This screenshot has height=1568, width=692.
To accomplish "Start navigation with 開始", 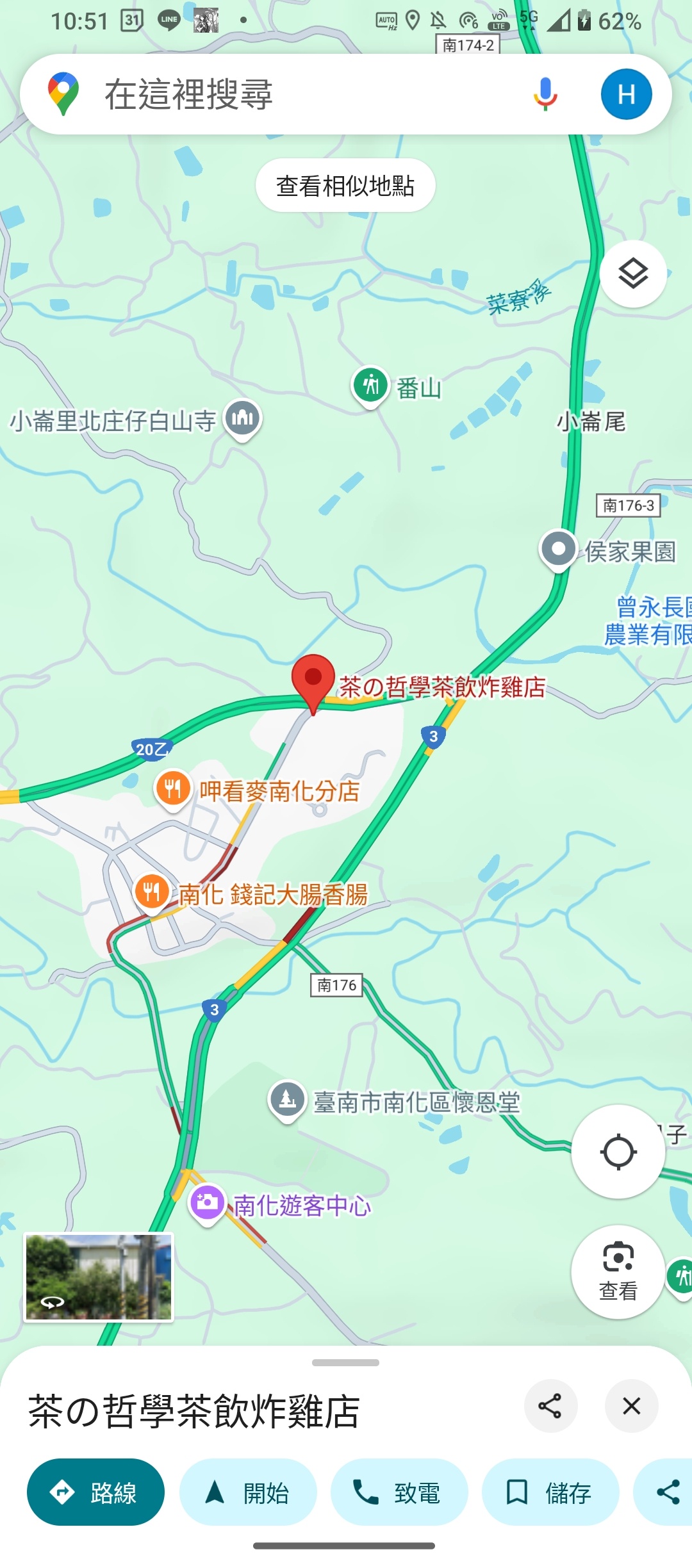I will point(248,1492).
